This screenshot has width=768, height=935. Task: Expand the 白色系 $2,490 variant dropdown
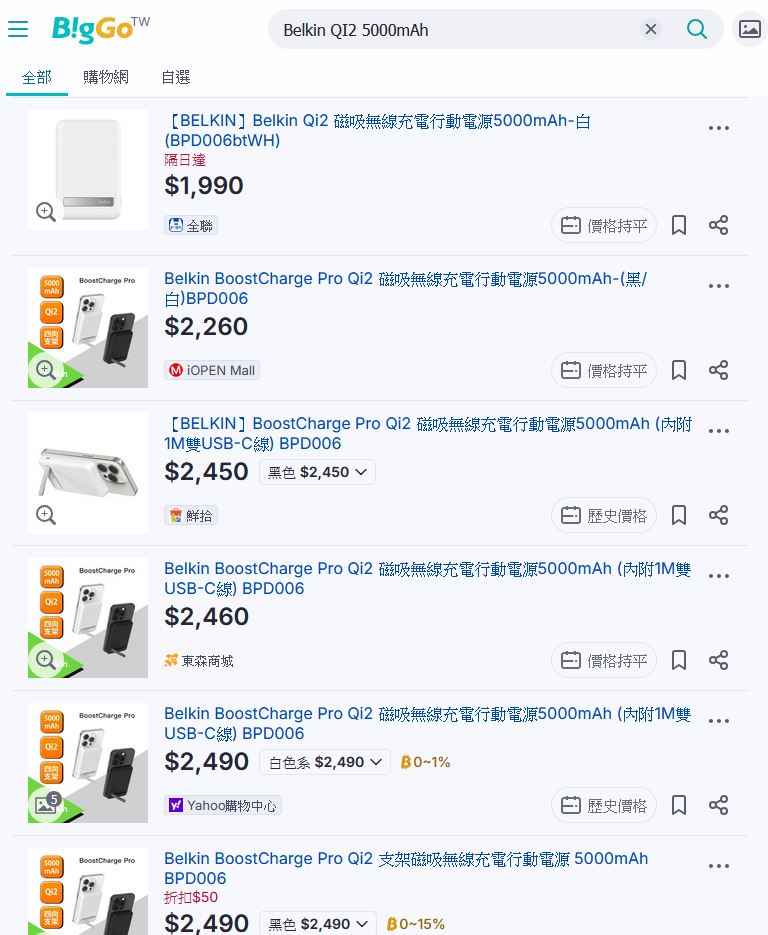tap(325, 762)
